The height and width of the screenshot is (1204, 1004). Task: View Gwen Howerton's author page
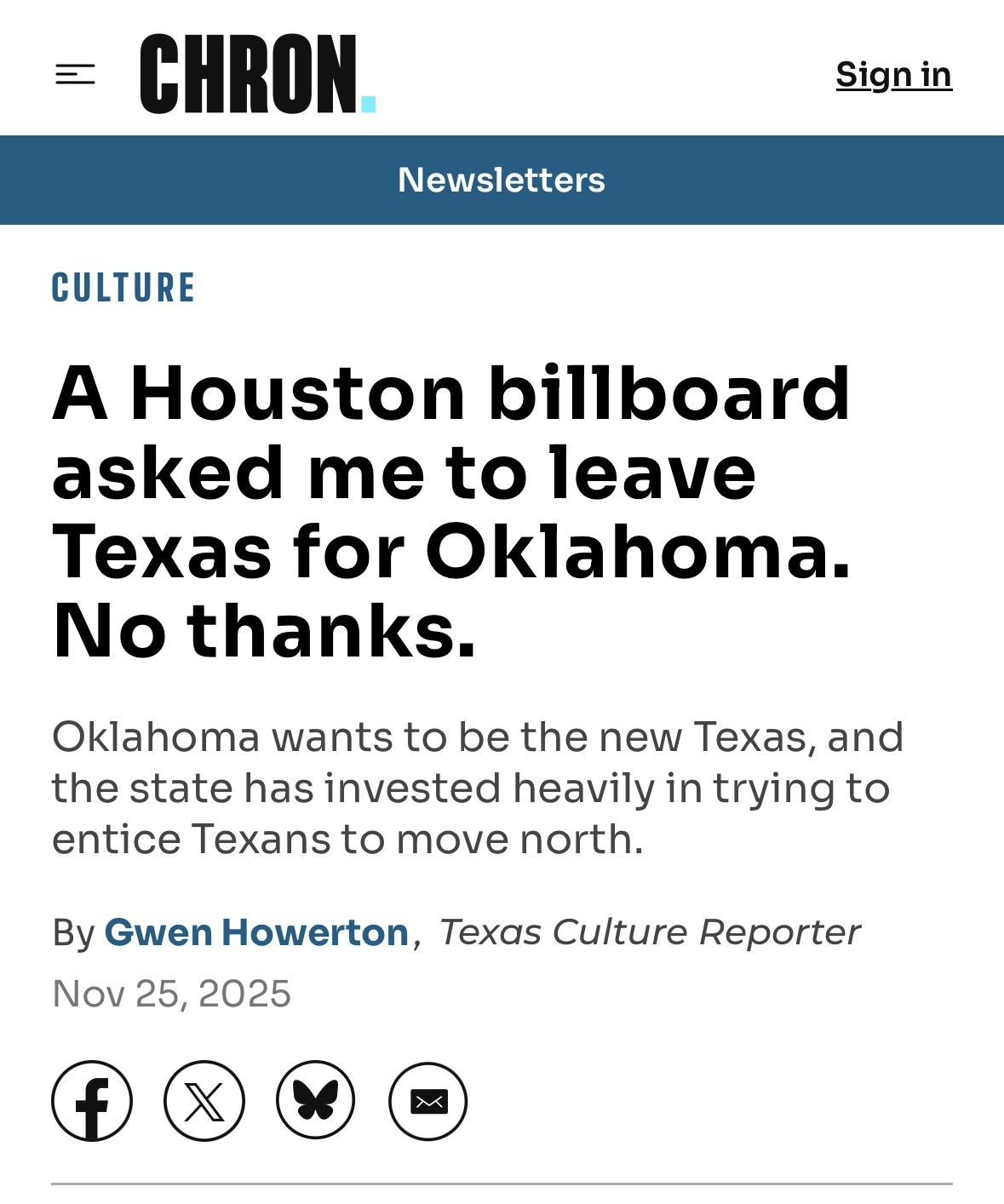[256, 932]
